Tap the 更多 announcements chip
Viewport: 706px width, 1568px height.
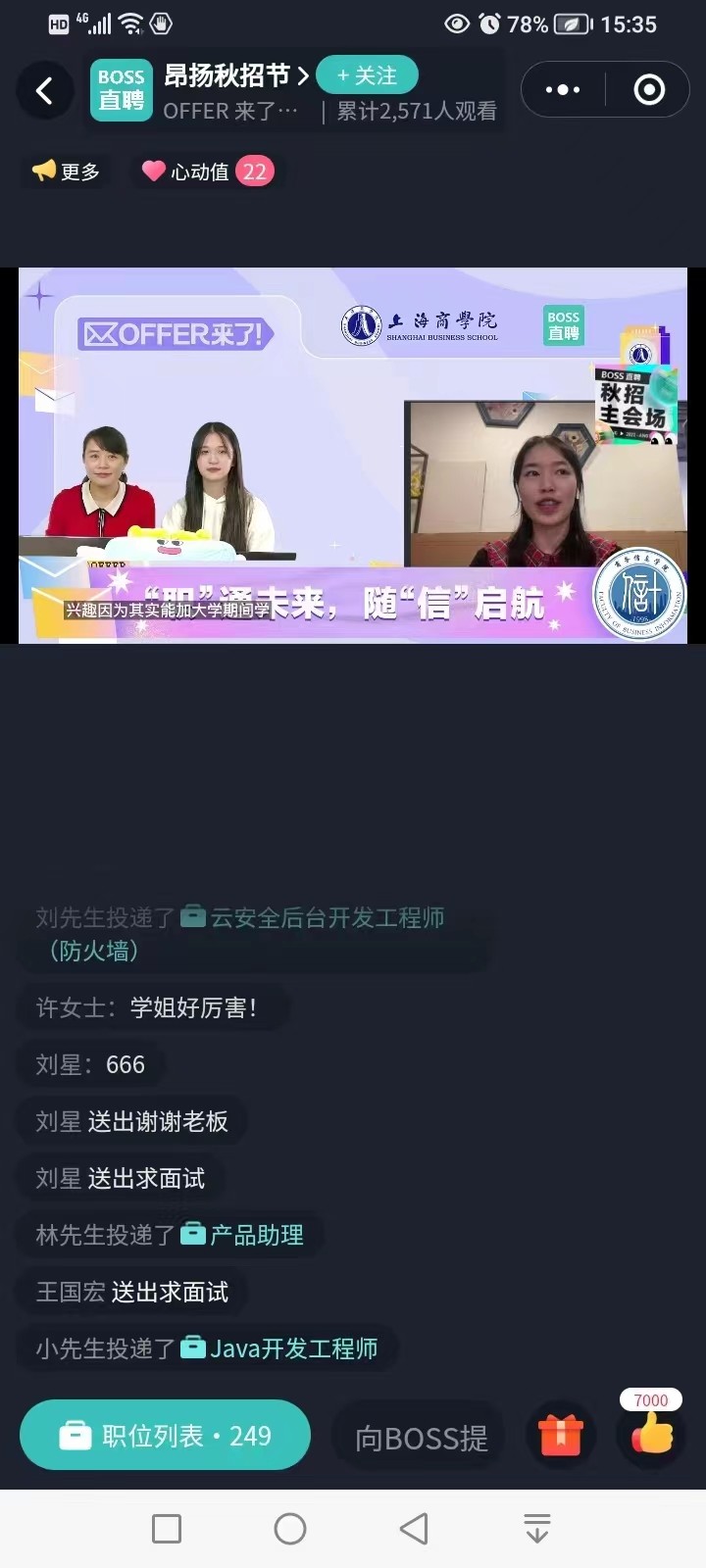click(67, 171)
